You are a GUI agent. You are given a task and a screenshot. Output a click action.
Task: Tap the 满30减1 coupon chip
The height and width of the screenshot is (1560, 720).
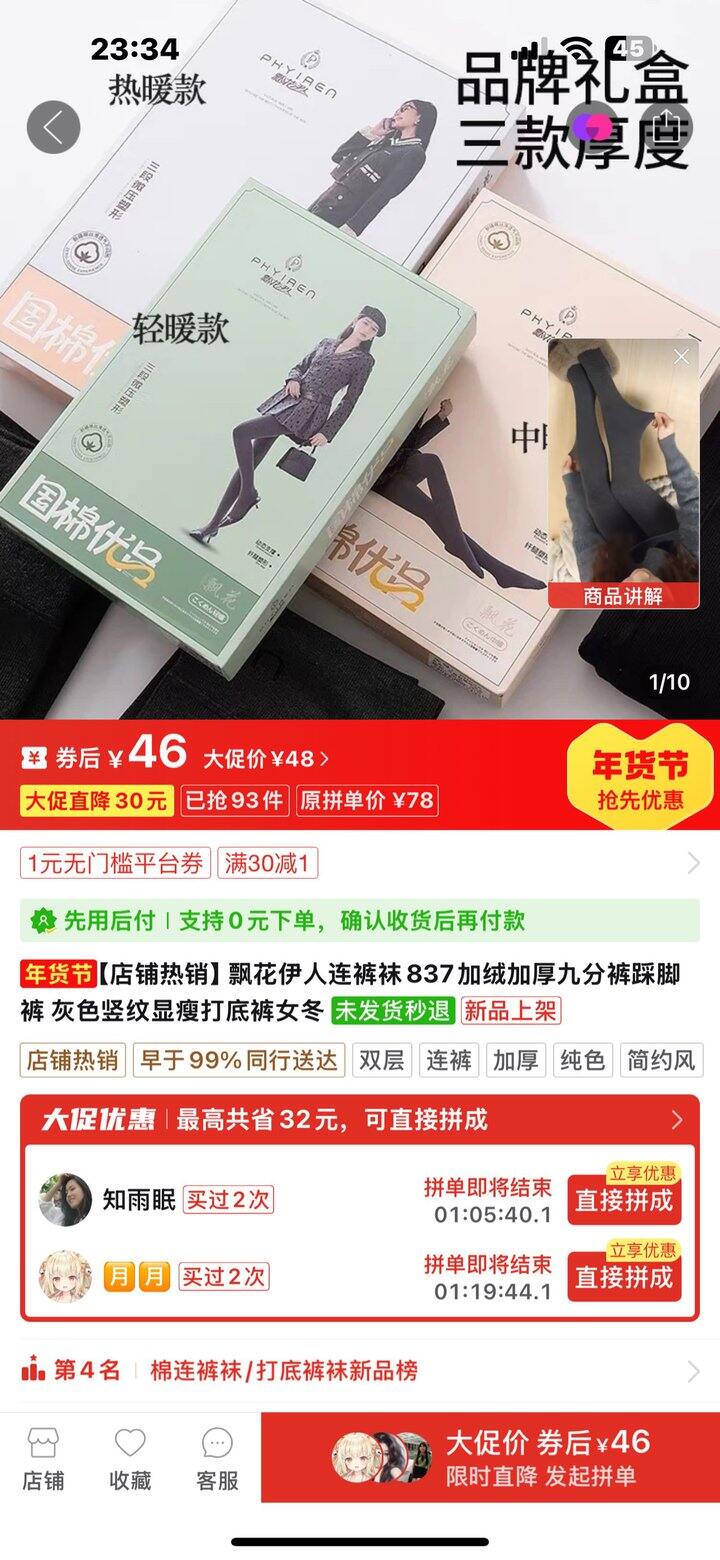pos(269,864)
